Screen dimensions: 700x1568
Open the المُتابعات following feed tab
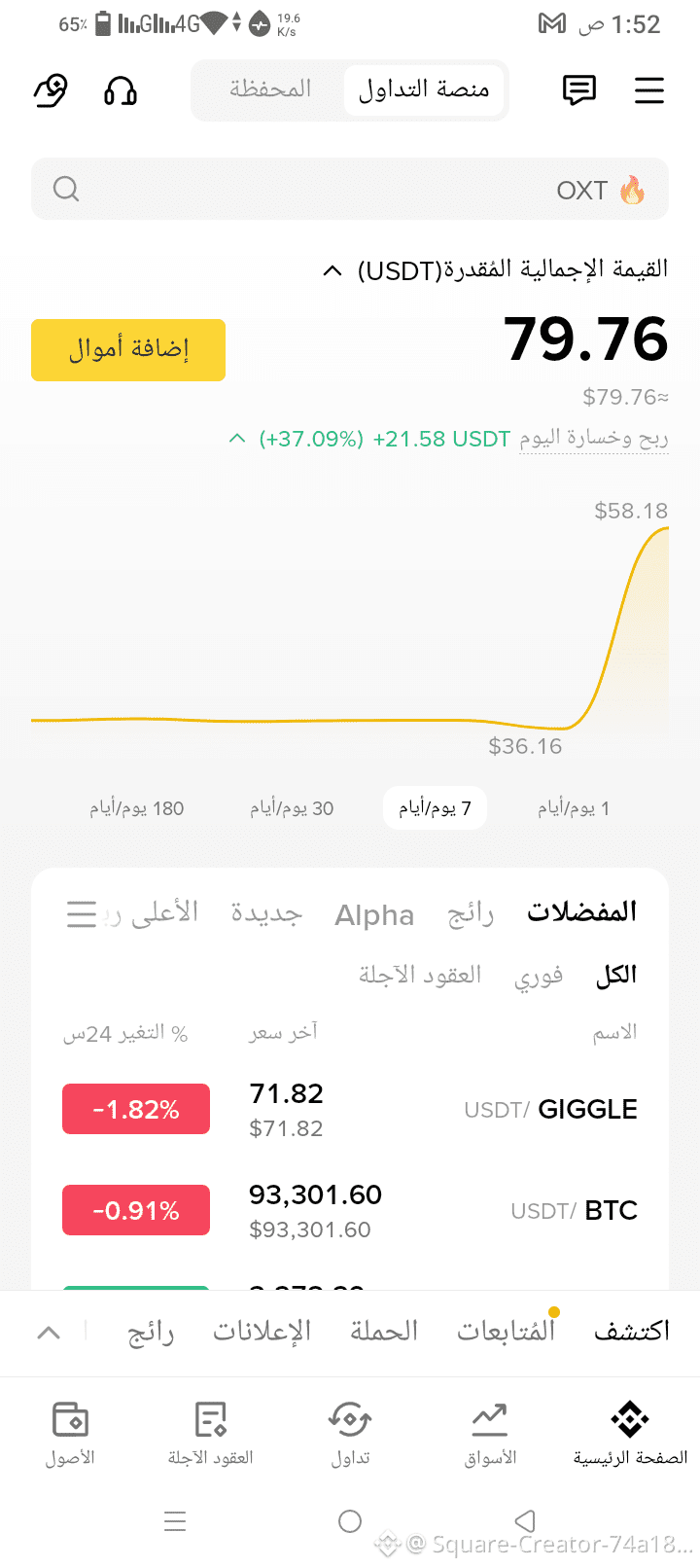point(506,1331)
